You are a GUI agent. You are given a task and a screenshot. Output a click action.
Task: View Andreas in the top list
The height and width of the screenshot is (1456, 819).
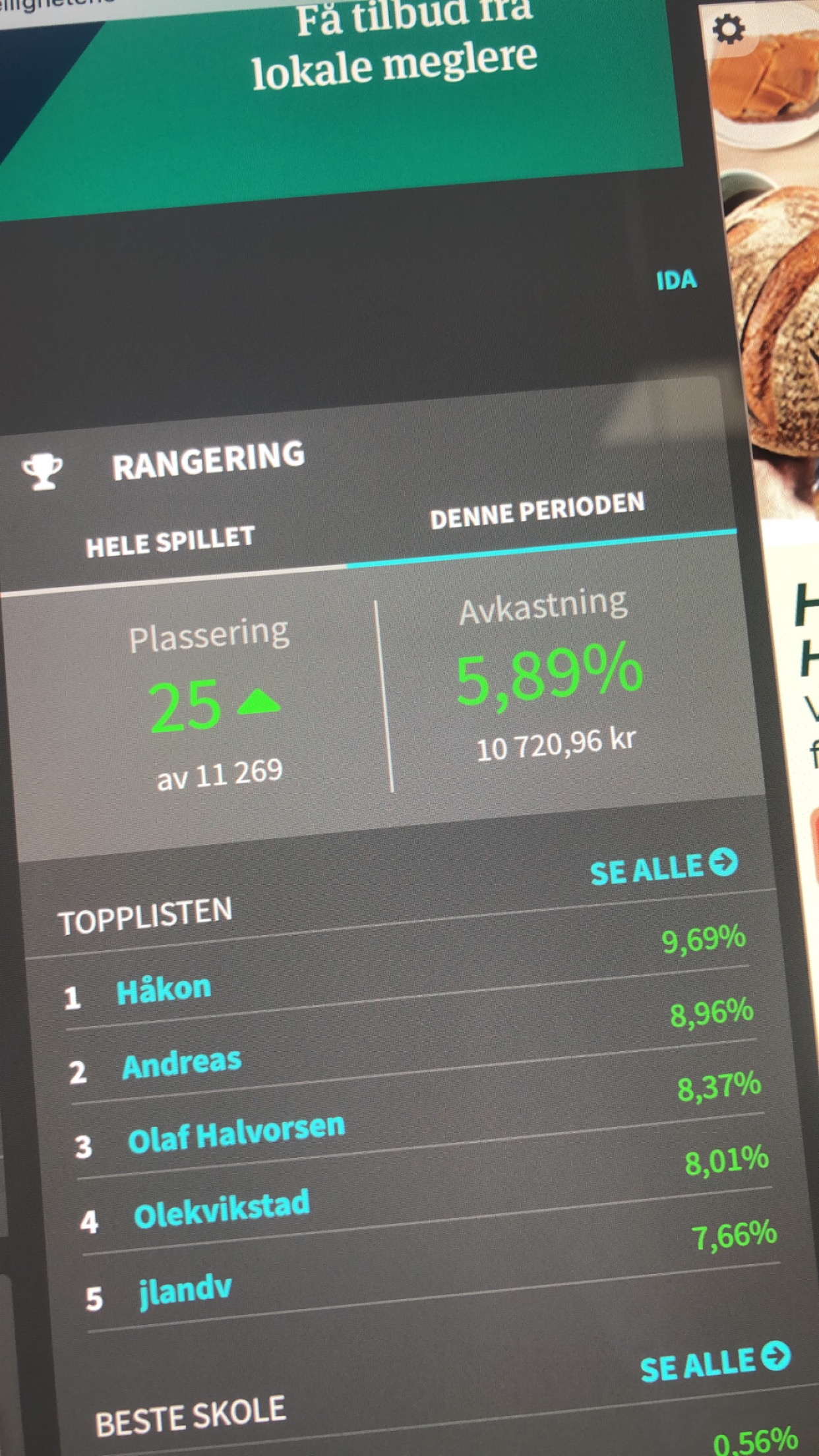[x=182, y=1064]
